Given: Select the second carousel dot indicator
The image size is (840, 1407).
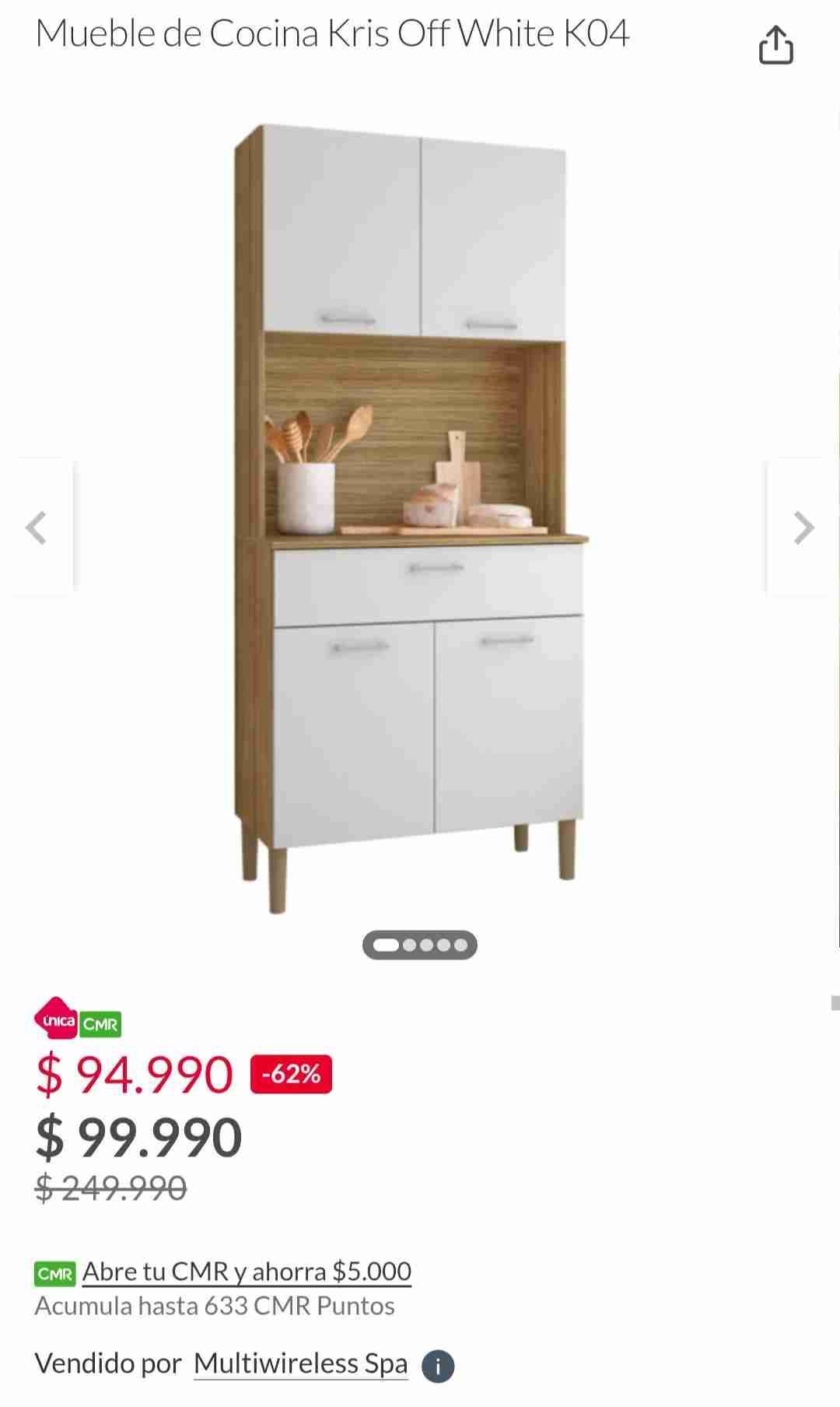Looking at the screenshot, I should coord(409,946).
